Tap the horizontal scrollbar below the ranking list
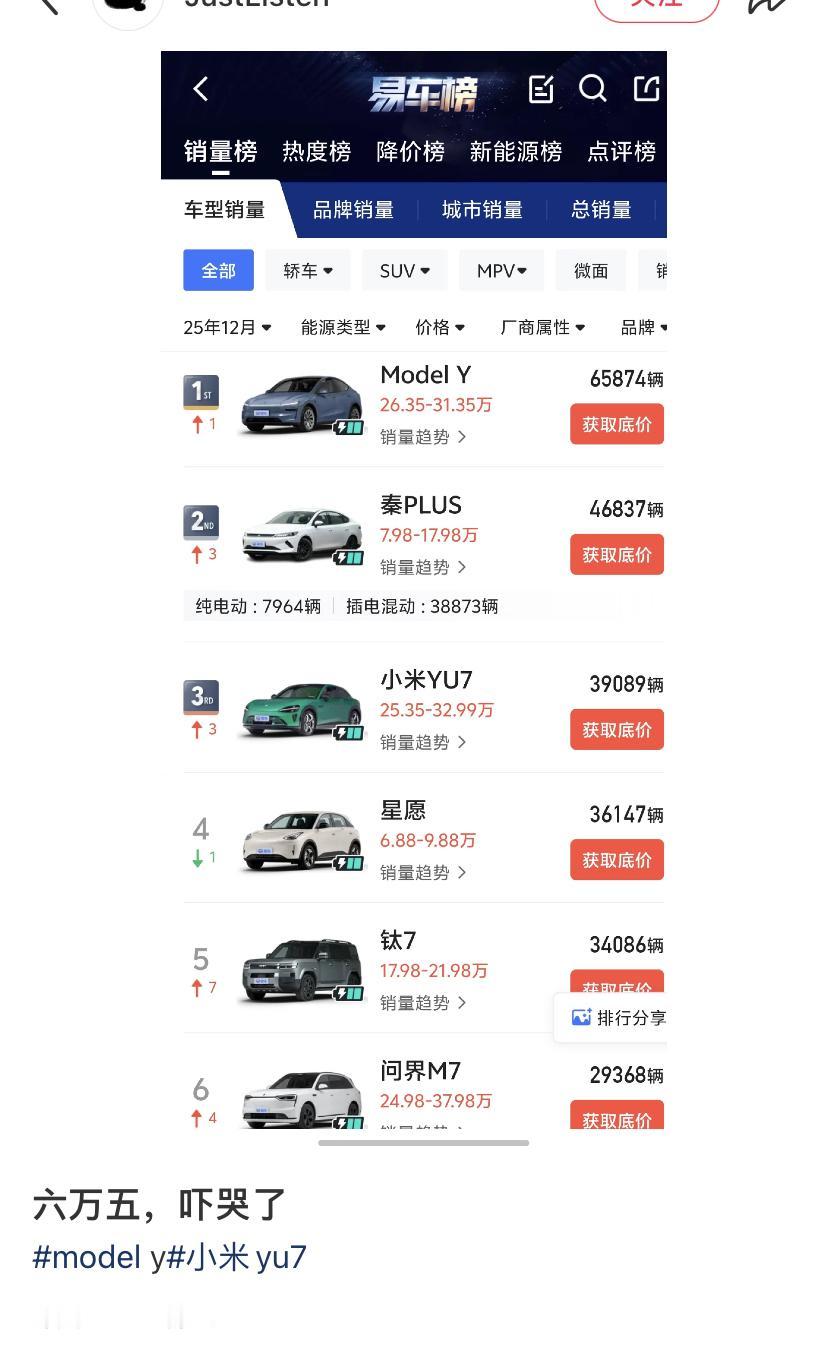Image resolution: width=828 pixels, height=1348 pixels. point(422,1143)
